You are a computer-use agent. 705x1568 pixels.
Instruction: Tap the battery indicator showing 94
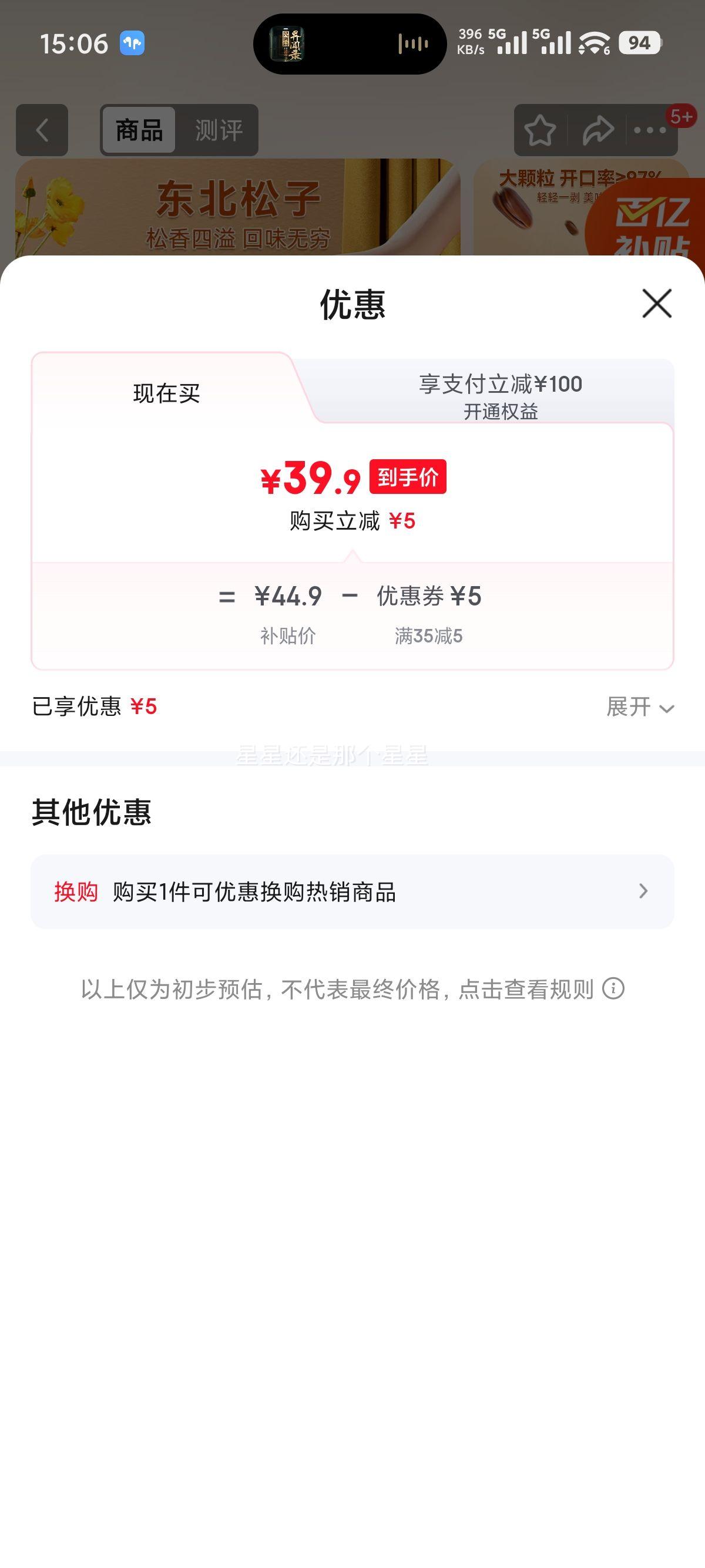coord(637,43)
